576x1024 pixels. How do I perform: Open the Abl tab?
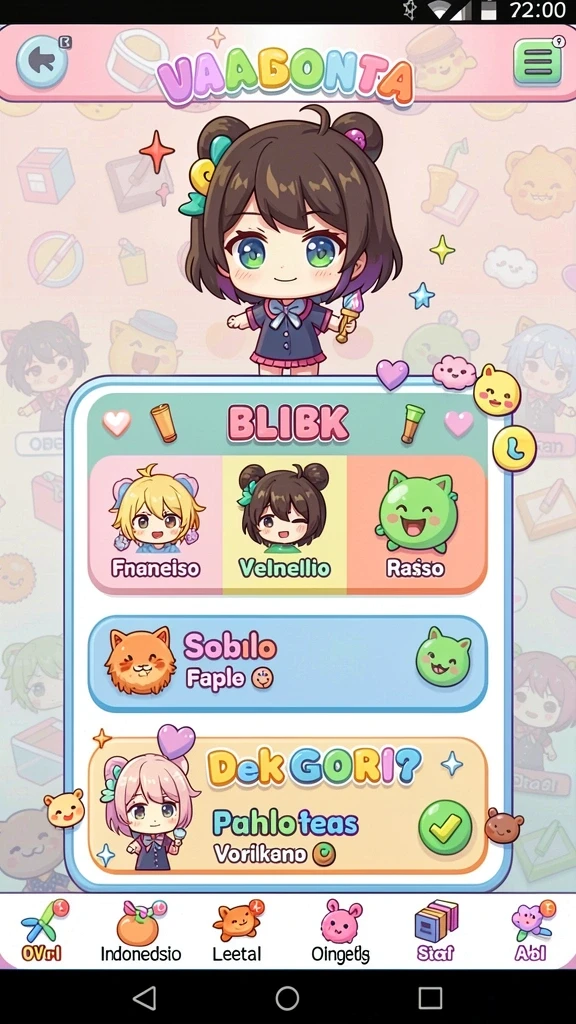[x=530, y=931]
